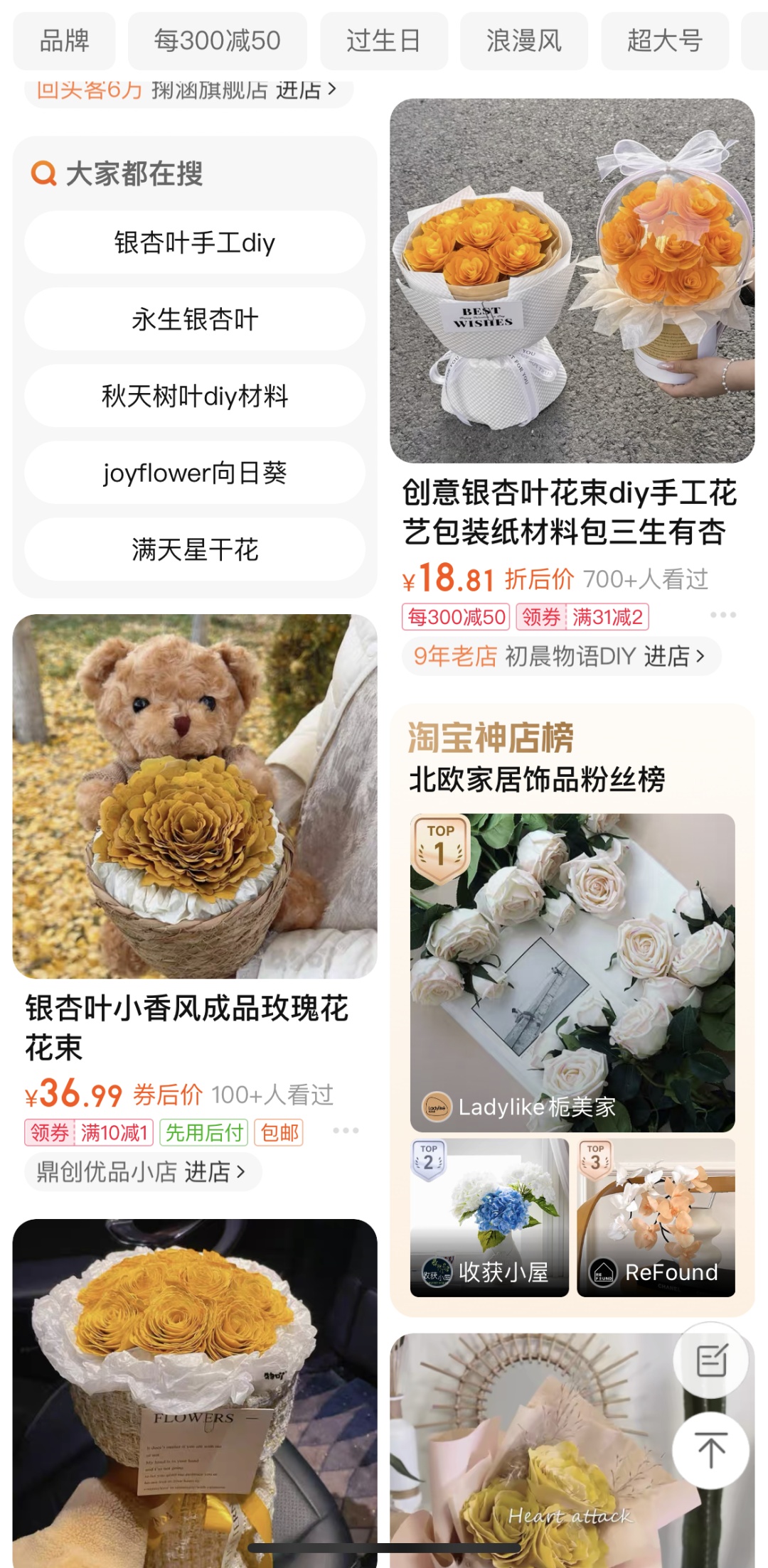Search suggestion 银杏叶手工diy
This screenshot has width=768, height=1568.
coord(194,243)
